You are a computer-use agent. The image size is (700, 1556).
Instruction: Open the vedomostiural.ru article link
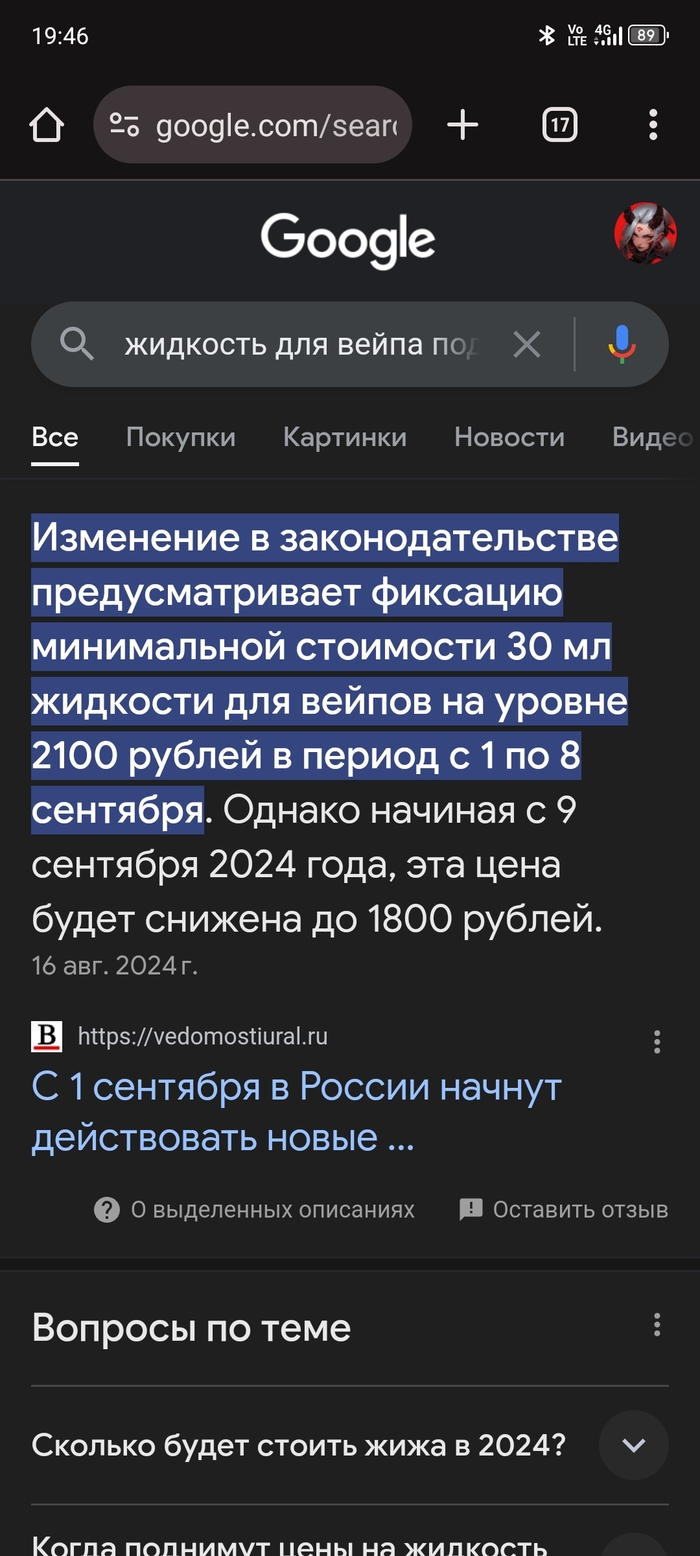point(296,1111)
